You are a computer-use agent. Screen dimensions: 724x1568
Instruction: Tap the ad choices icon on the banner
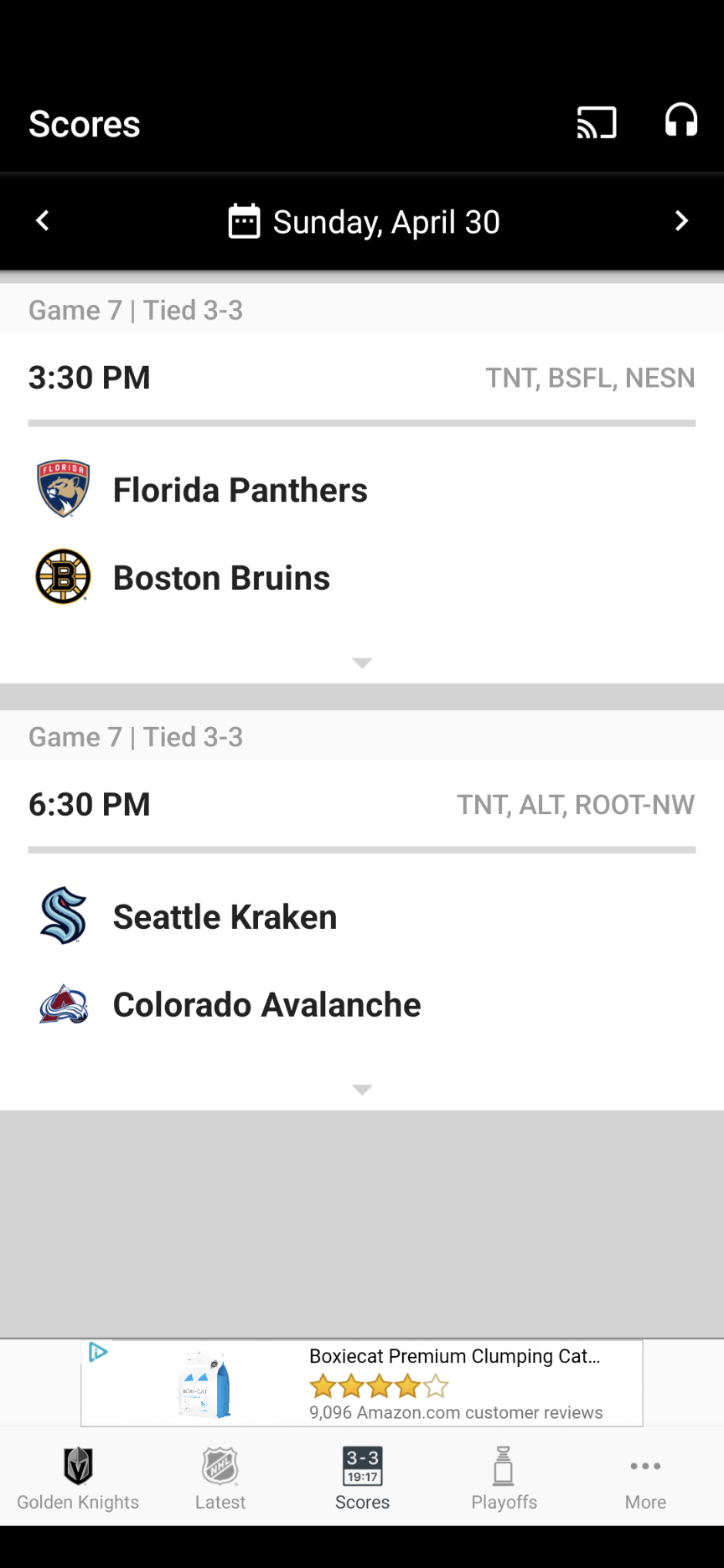pos(98,1352)
